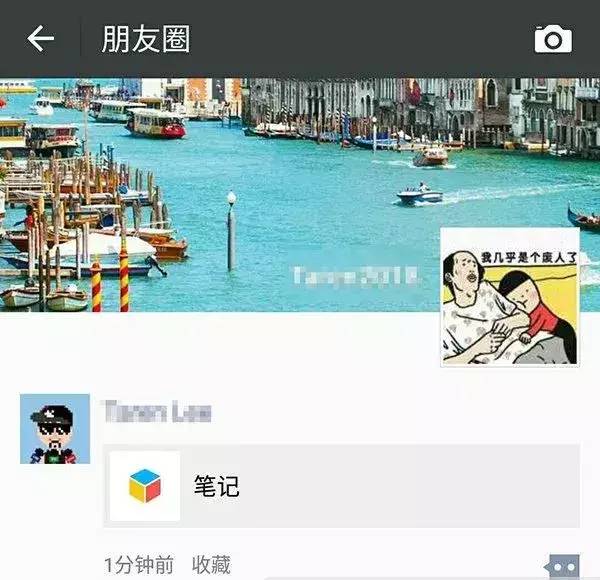Image resolution: width=600 pixels, height=580 pixels.
Task: Open the poster's blurred name link
Action: pos(157,411)
